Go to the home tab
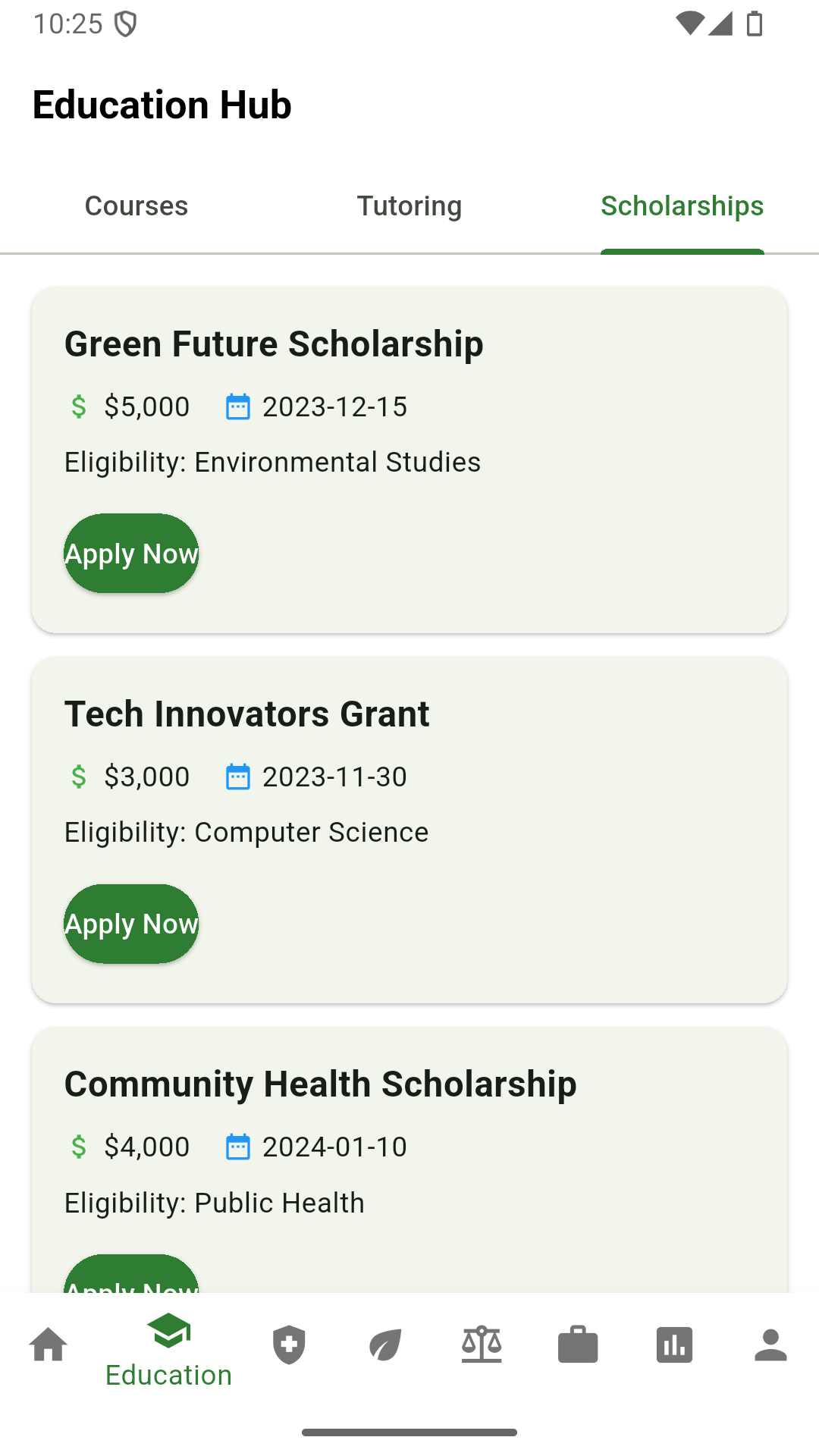Viewport: 819px width, 1456px height. 49,1345
